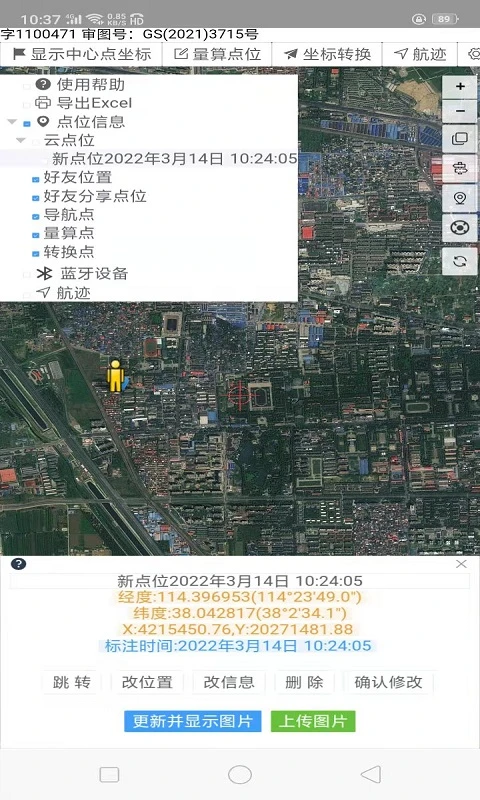Viewport: 480px width, 800px height.
Task: Toggle the 导航点 checkbox
Action: 36,216
